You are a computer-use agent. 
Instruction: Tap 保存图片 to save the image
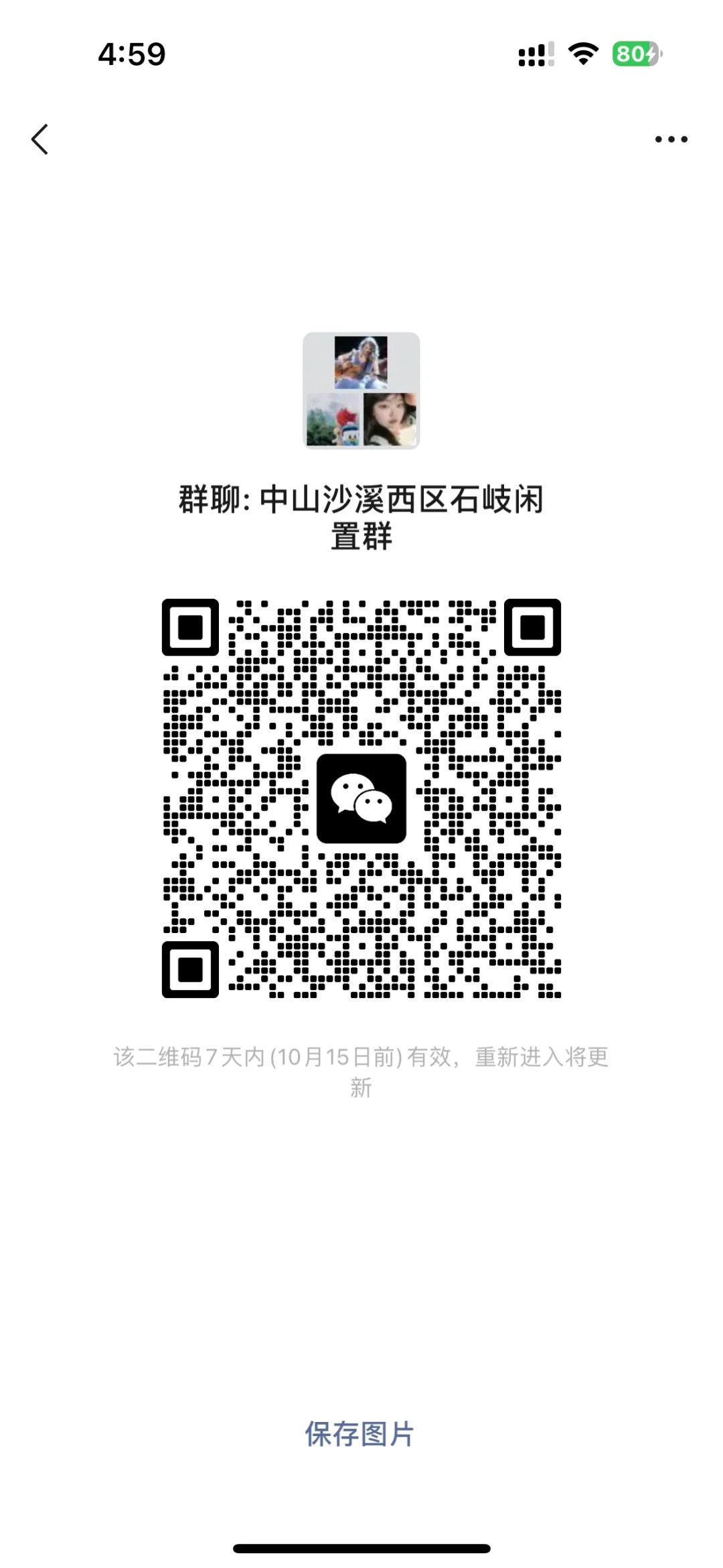[359, 1434]
